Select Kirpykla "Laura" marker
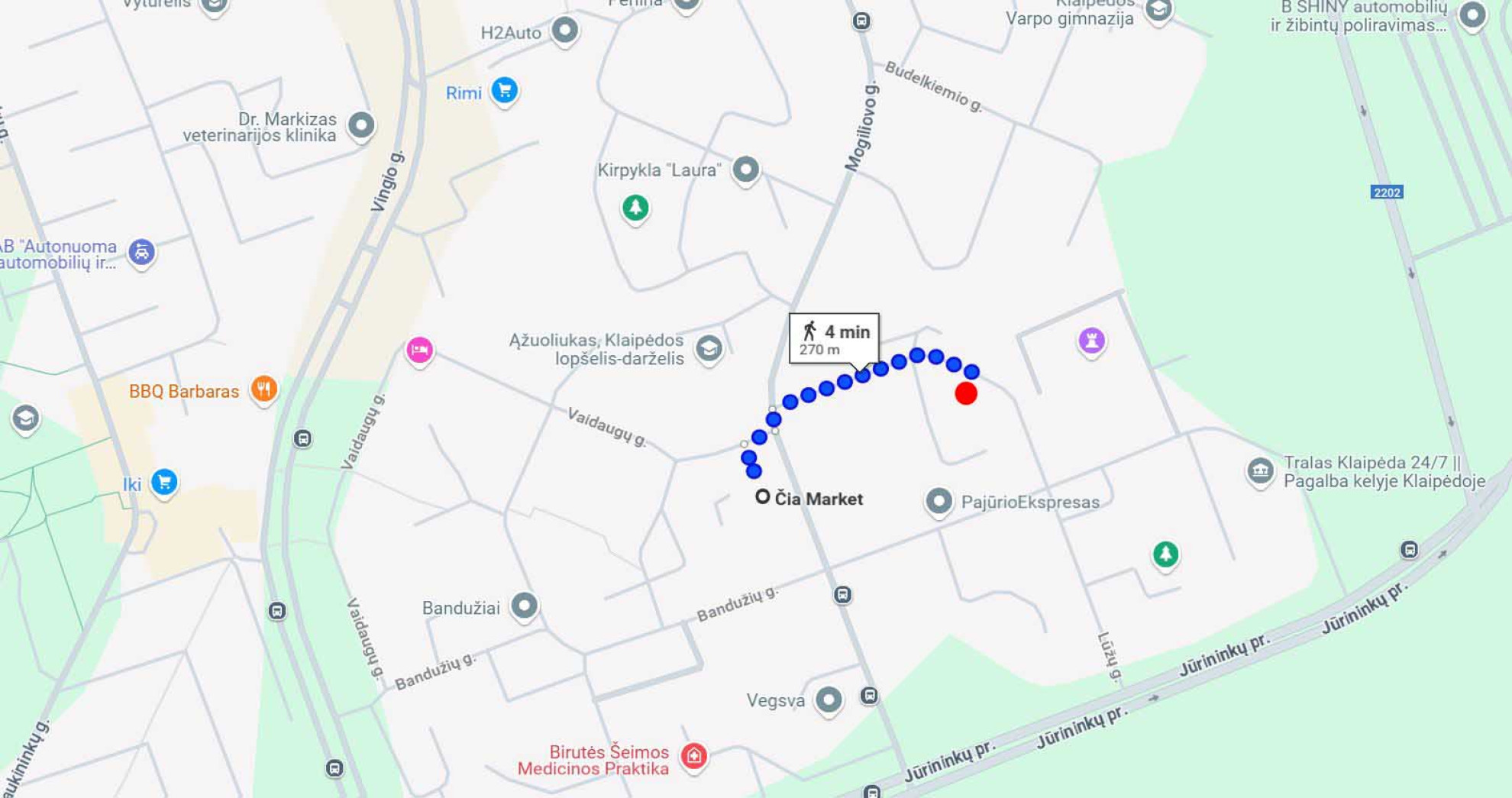This screenshot has width=1512, height=798. click(745, 169)
